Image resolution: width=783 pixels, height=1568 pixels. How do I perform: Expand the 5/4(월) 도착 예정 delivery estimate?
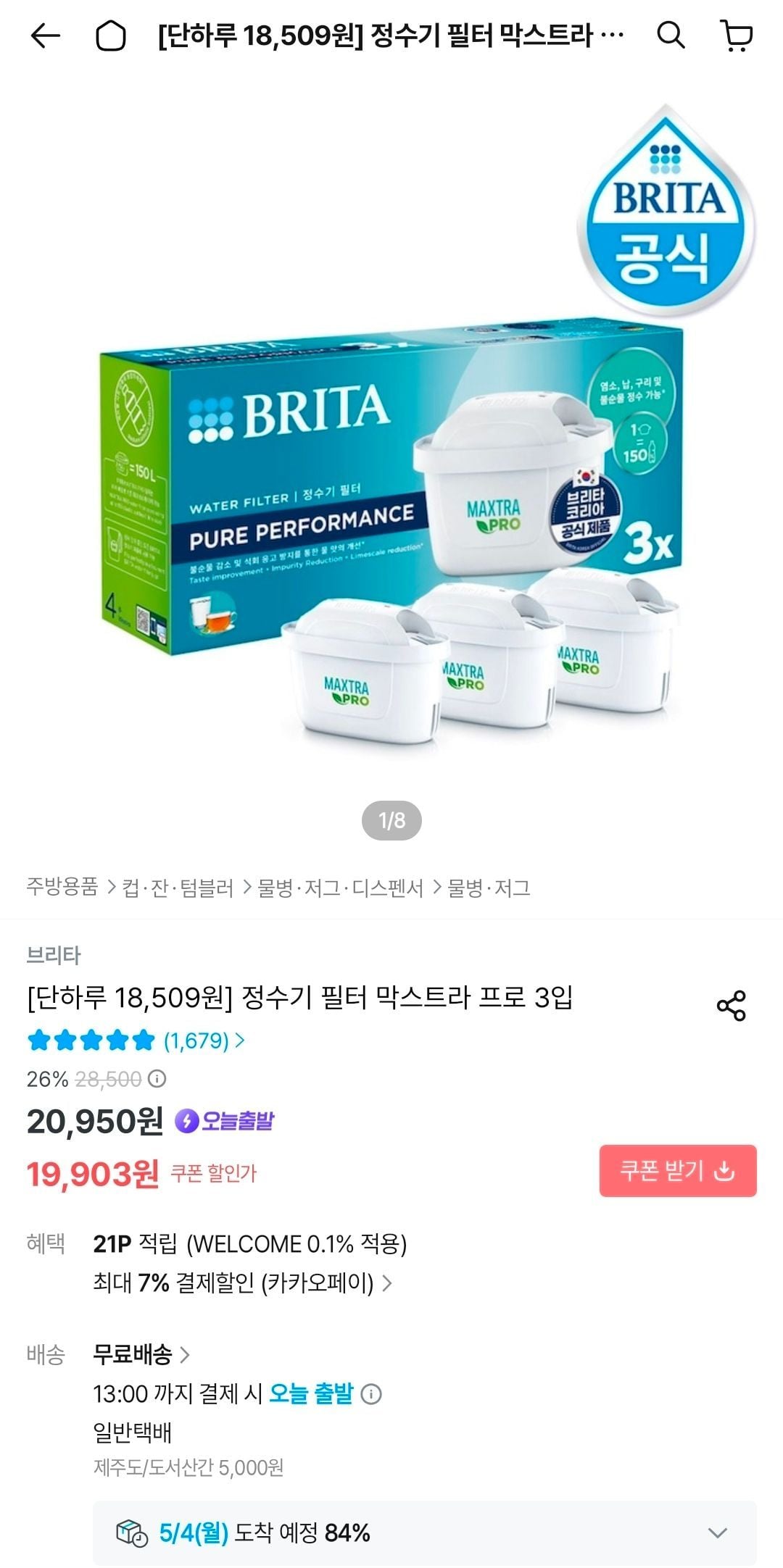tap(716, 1532)
